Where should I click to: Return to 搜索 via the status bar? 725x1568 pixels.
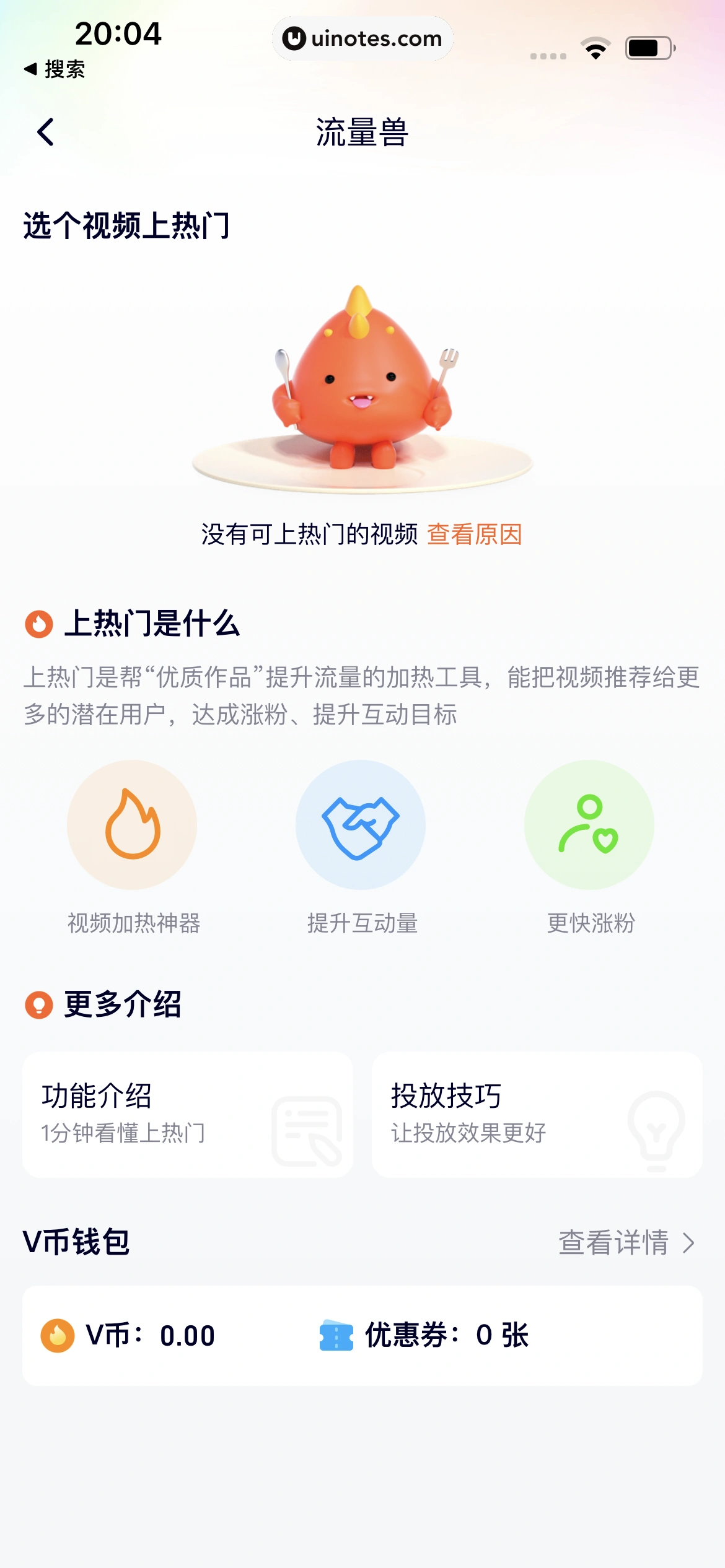point(55,69)
